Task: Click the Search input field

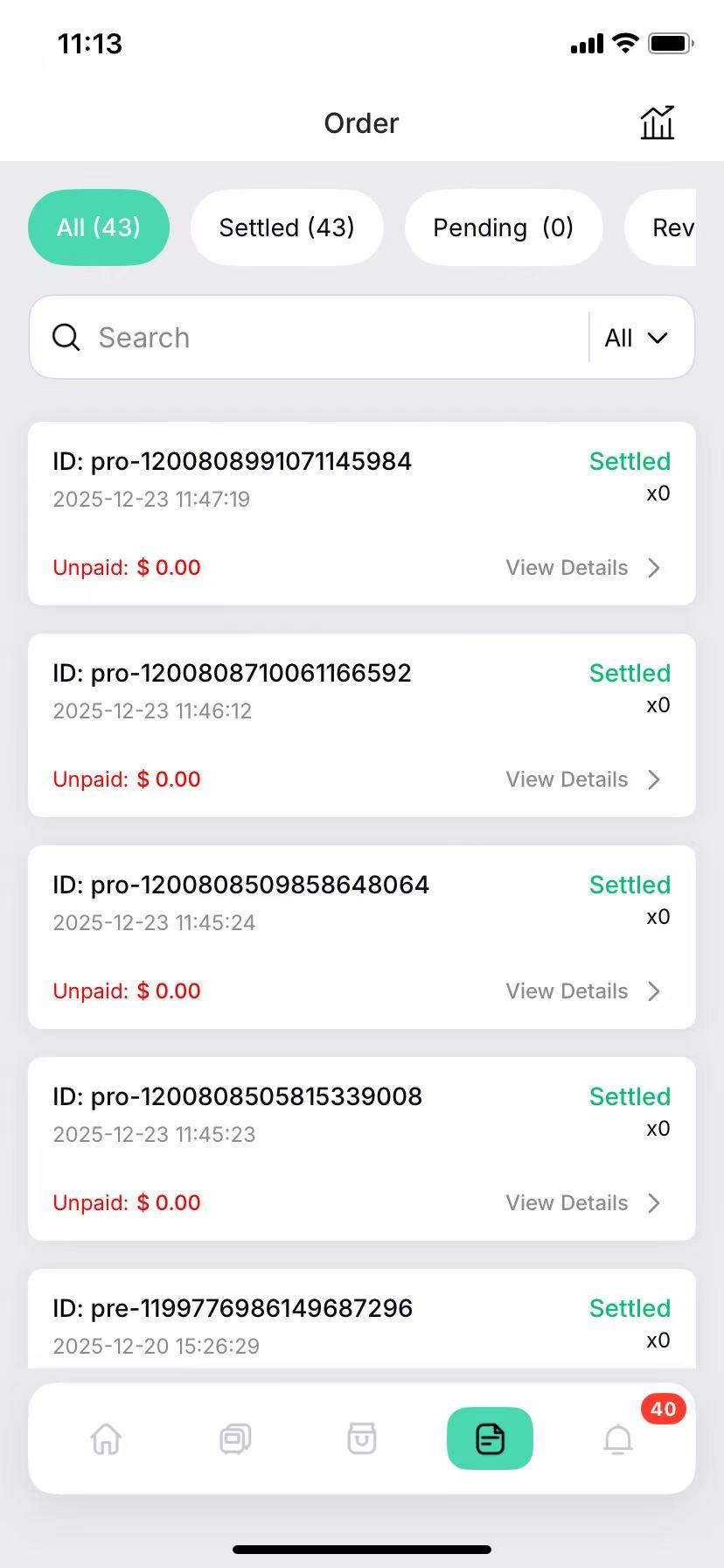Action: tap(262, 337)
